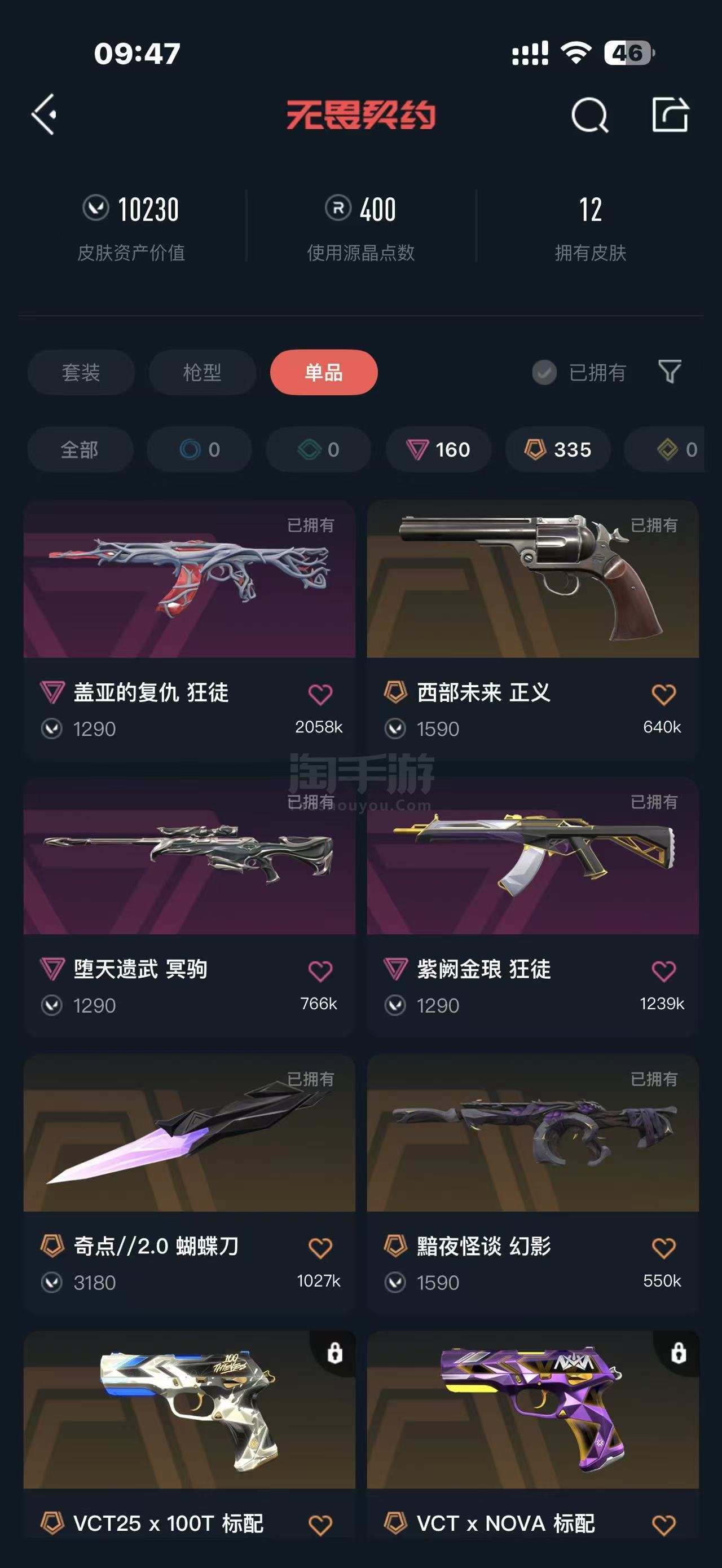
Task: Open the 奇点//2.0 蝴蝶刀 card
Action: click(x=190, y=1183)
